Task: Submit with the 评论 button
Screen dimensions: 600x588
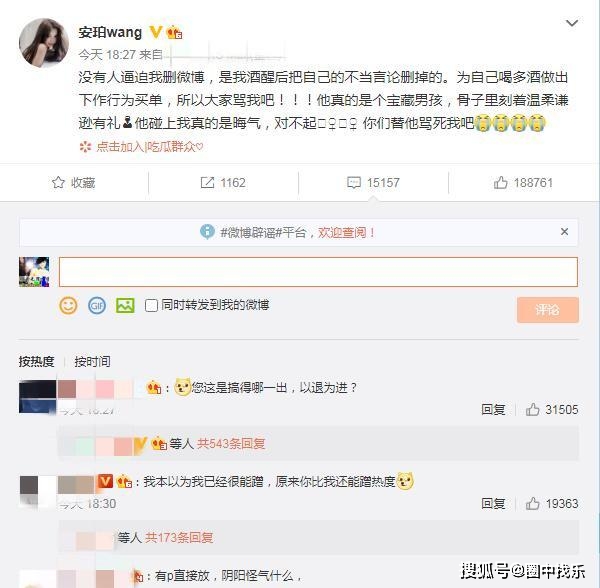Action: [547, 309]
